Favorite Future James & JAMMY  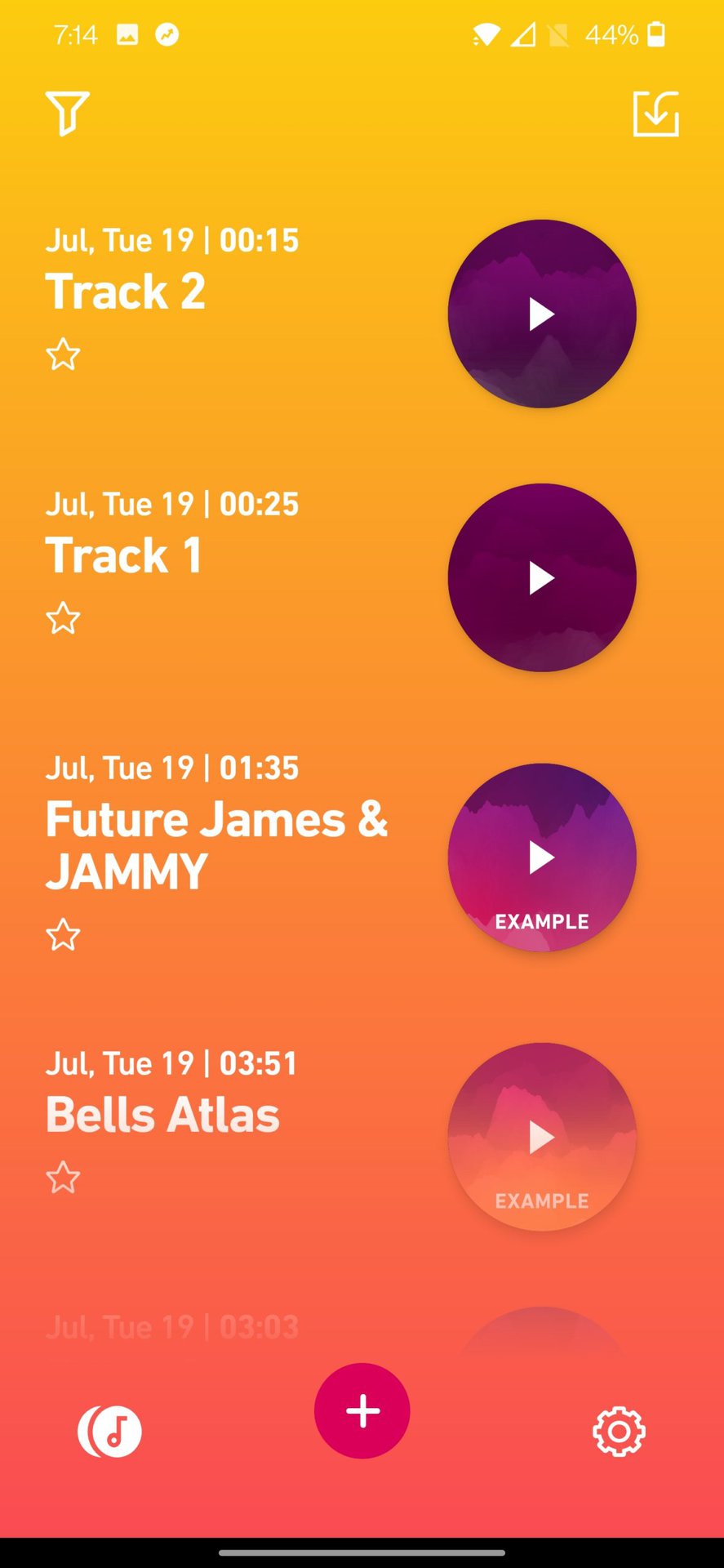click(x=63, y=934)
